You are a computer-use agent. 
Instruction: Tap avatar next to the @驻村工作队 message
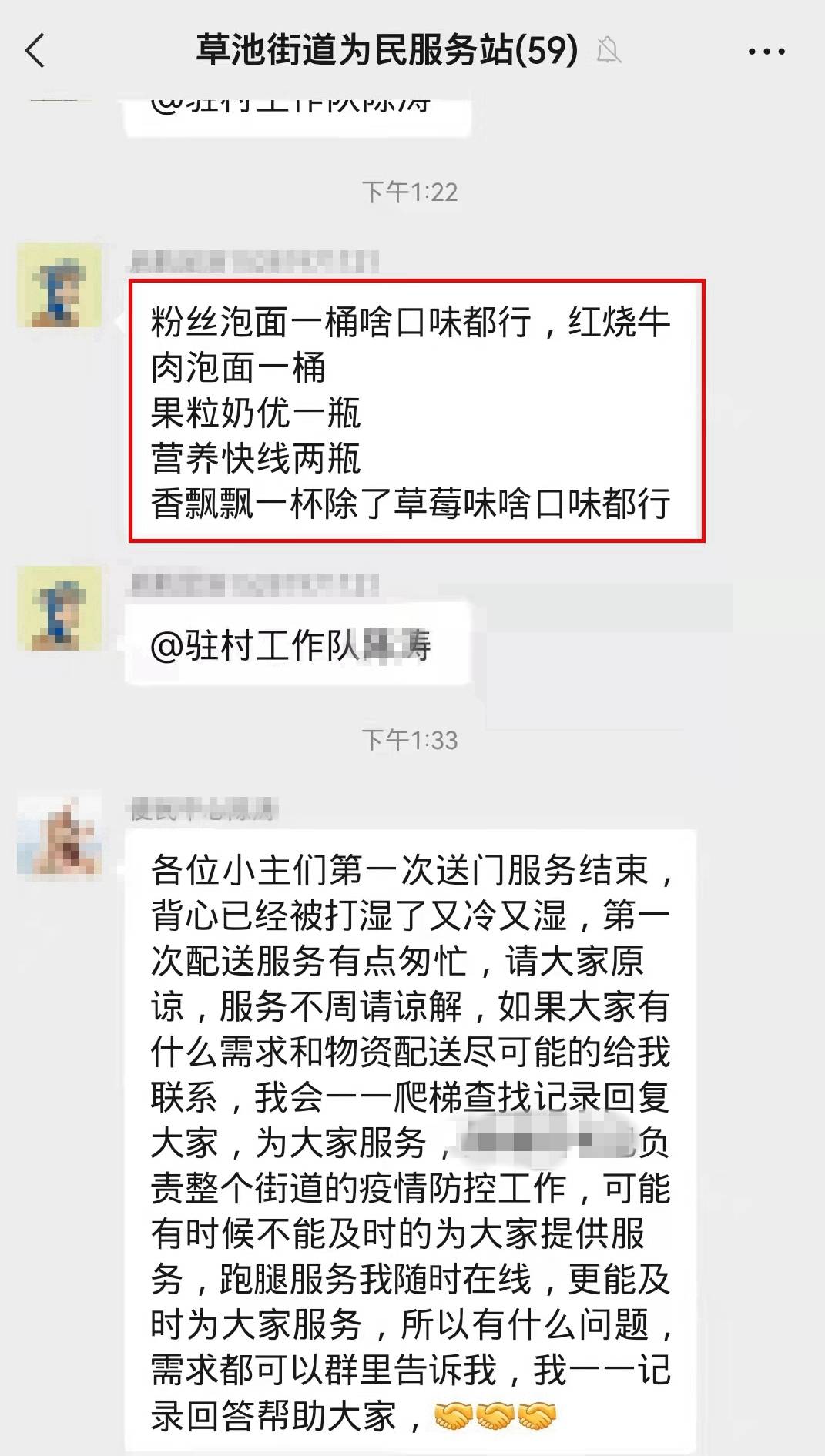59,608
